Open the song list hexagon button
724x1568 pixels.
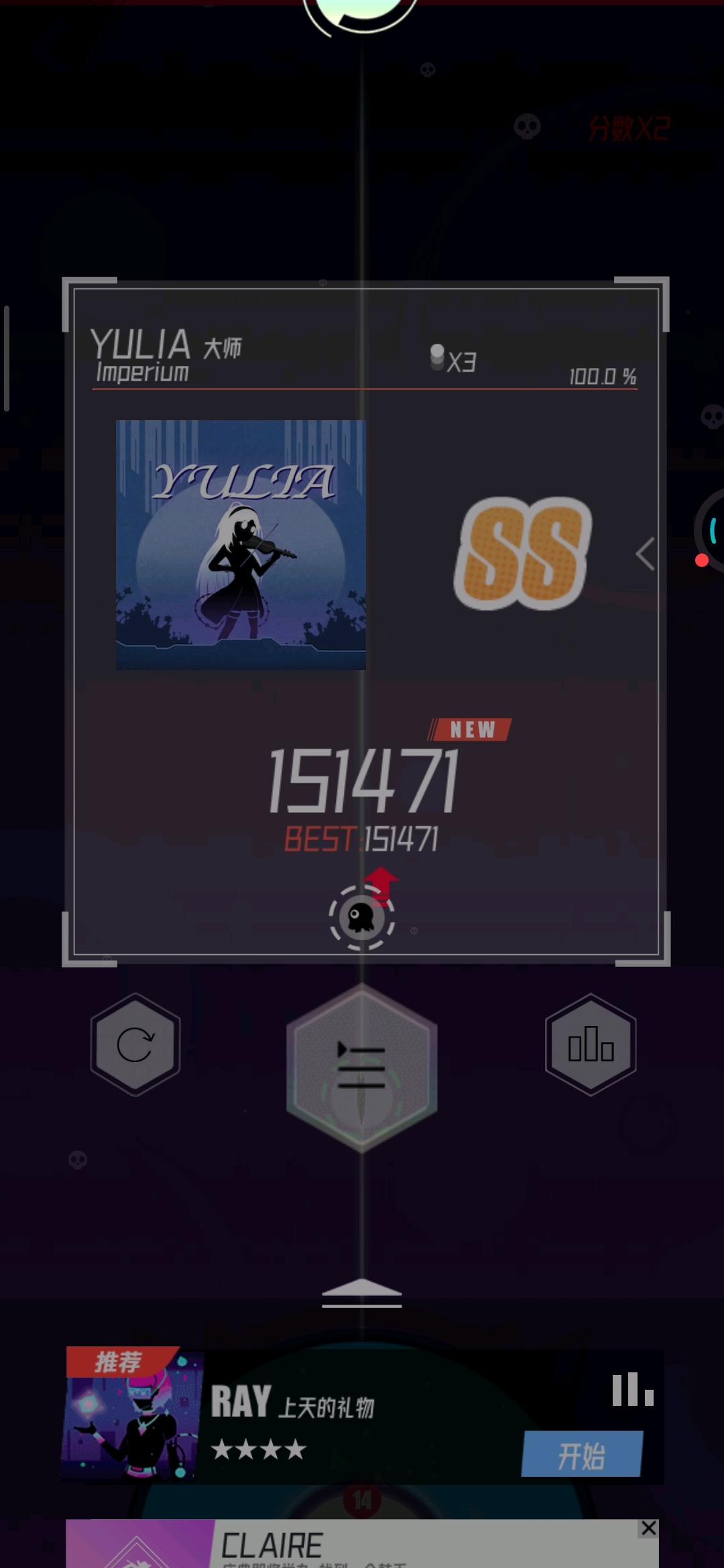pos(362,1067)
